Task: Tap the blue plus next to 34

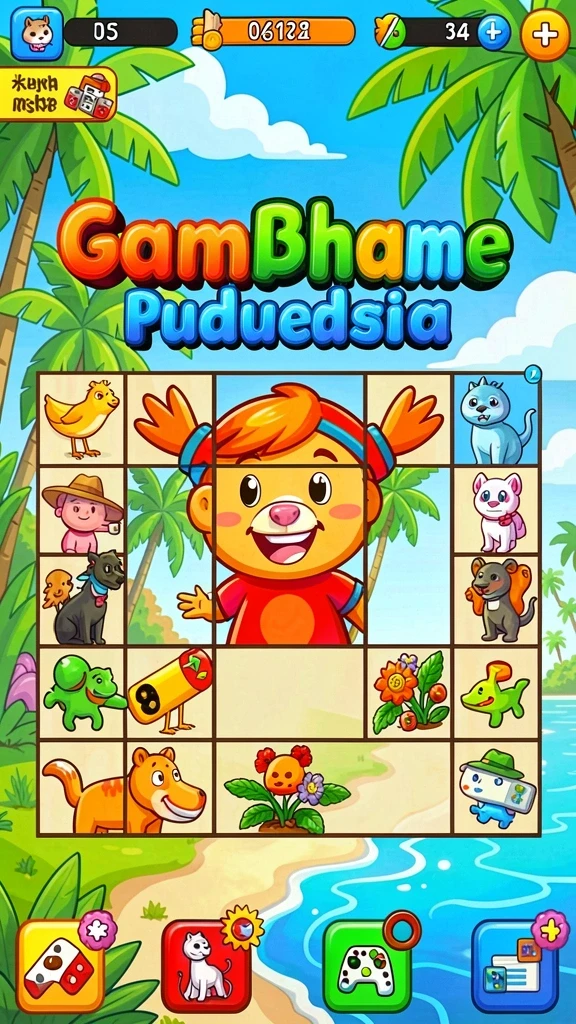Action: [493, 32]
